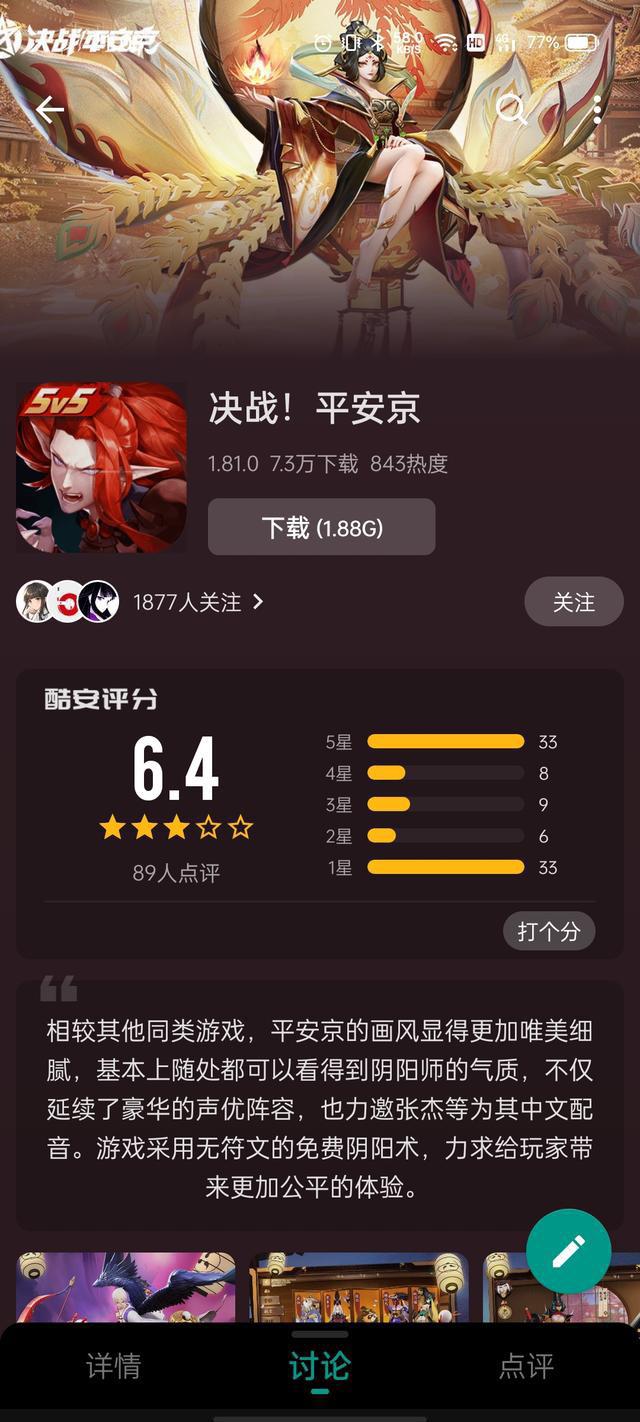Compose a post with the pencil button
The height and width of the screenshot is (1422, 640).
click(x=568, y=1251)
